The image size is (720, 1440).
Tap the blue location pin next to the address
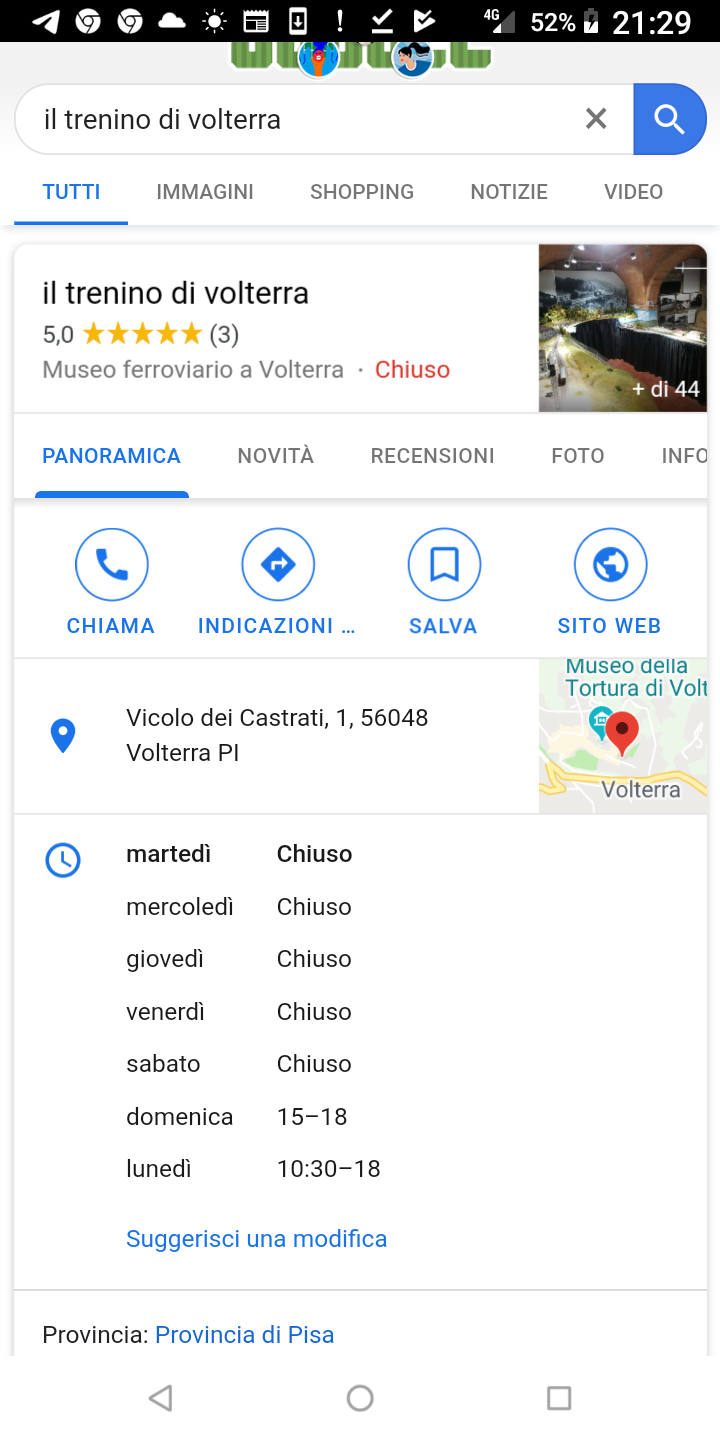63,734
